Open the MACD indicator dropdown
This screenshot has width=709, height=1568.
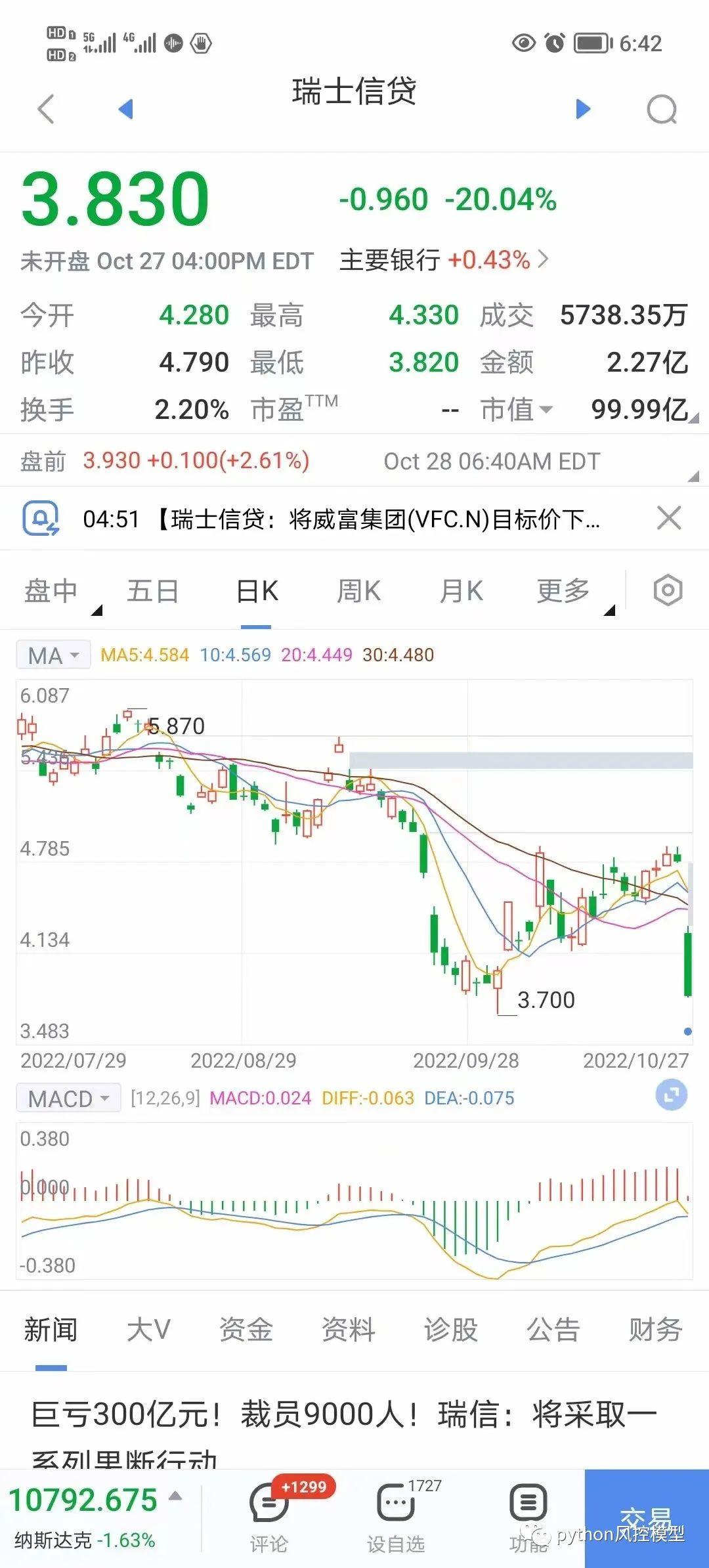68,1097
